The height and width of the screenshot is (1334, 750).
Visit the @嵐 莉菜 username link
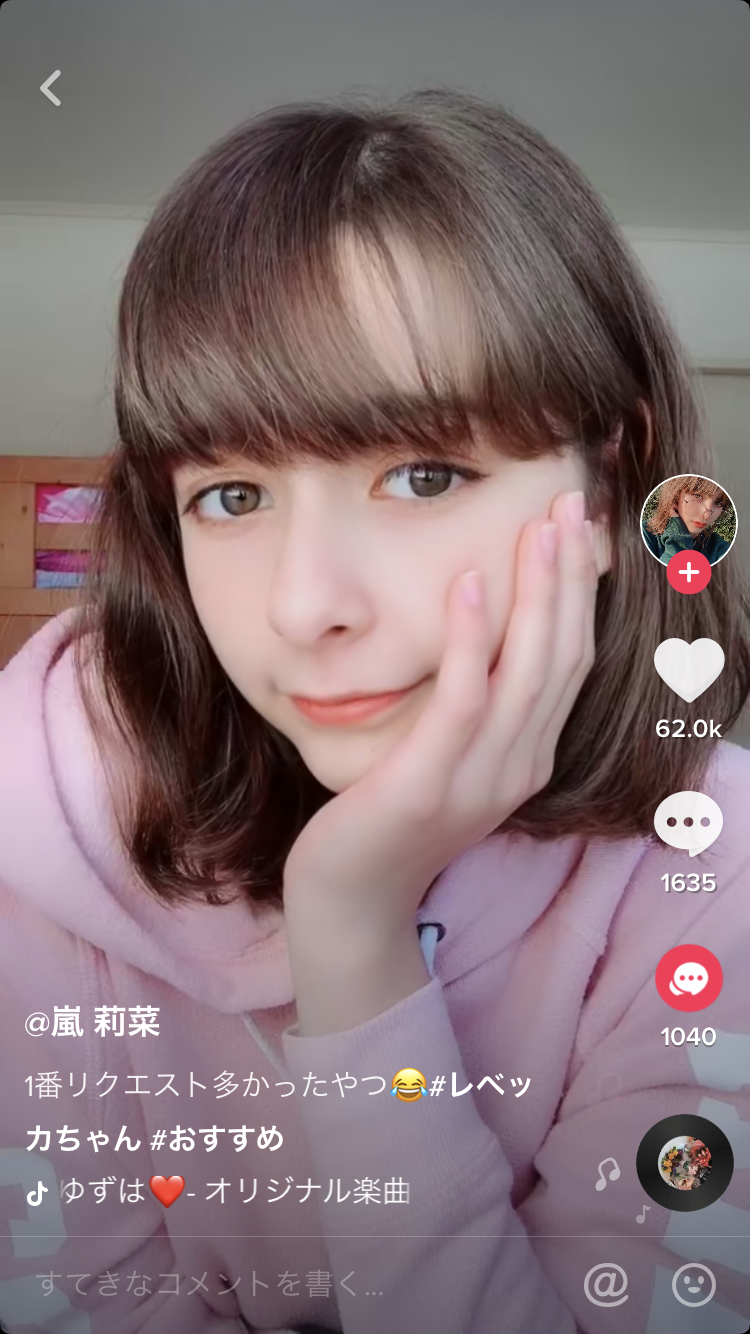(x=93, y=1023)
